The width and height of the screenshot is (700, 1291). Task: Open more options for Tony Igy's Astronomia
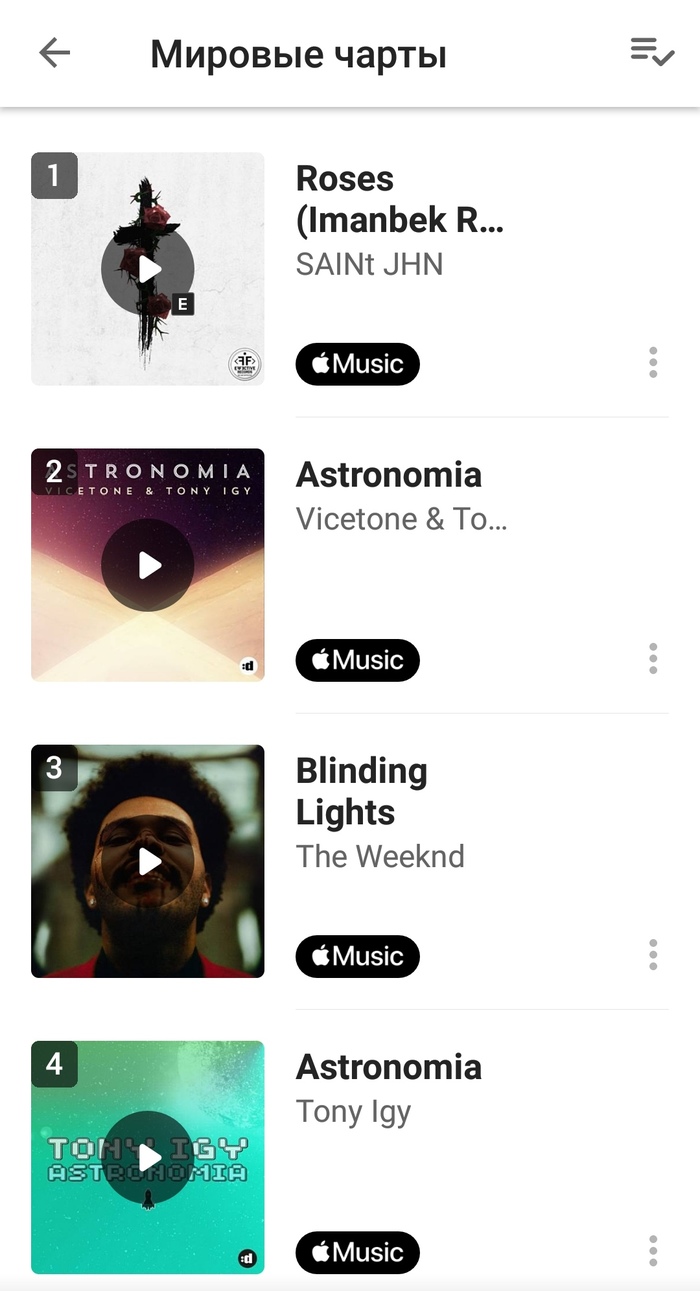click(x=653, y=1250)
